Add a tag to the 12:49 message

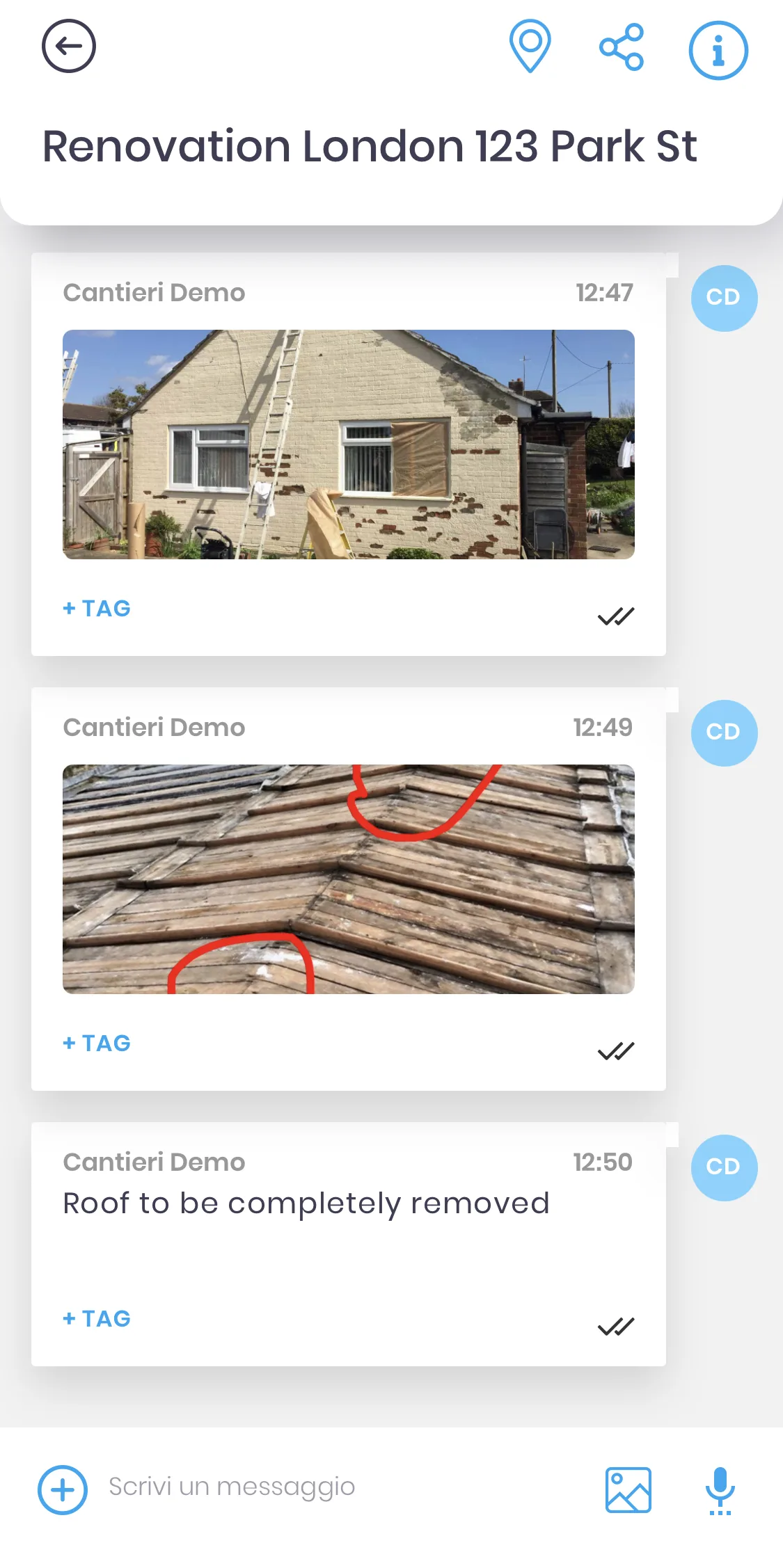click(97, 1043)
